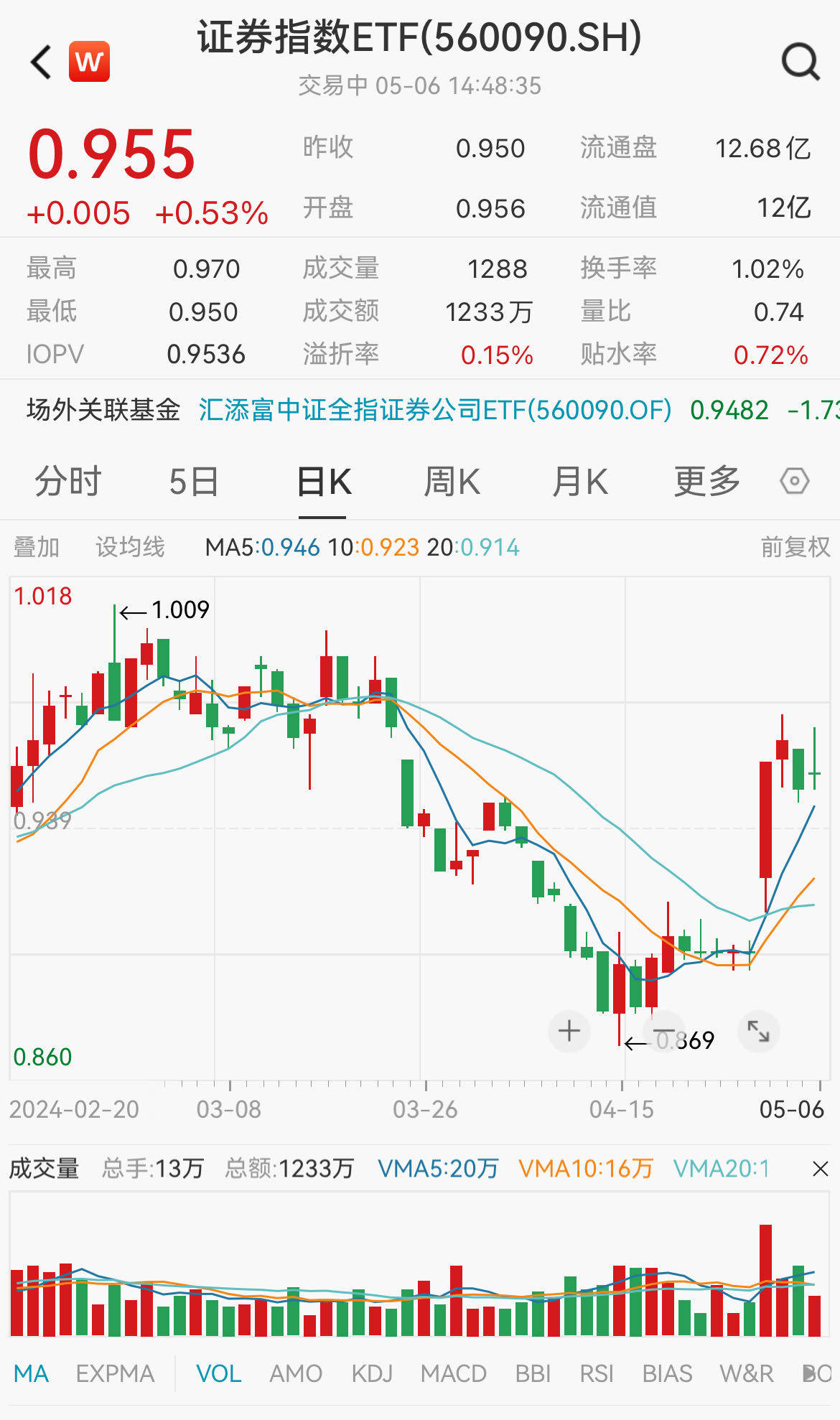The width and height of the screenshot is (840, 1420).
Task: Click the Wind app logo icon
Action: (88, 61)
